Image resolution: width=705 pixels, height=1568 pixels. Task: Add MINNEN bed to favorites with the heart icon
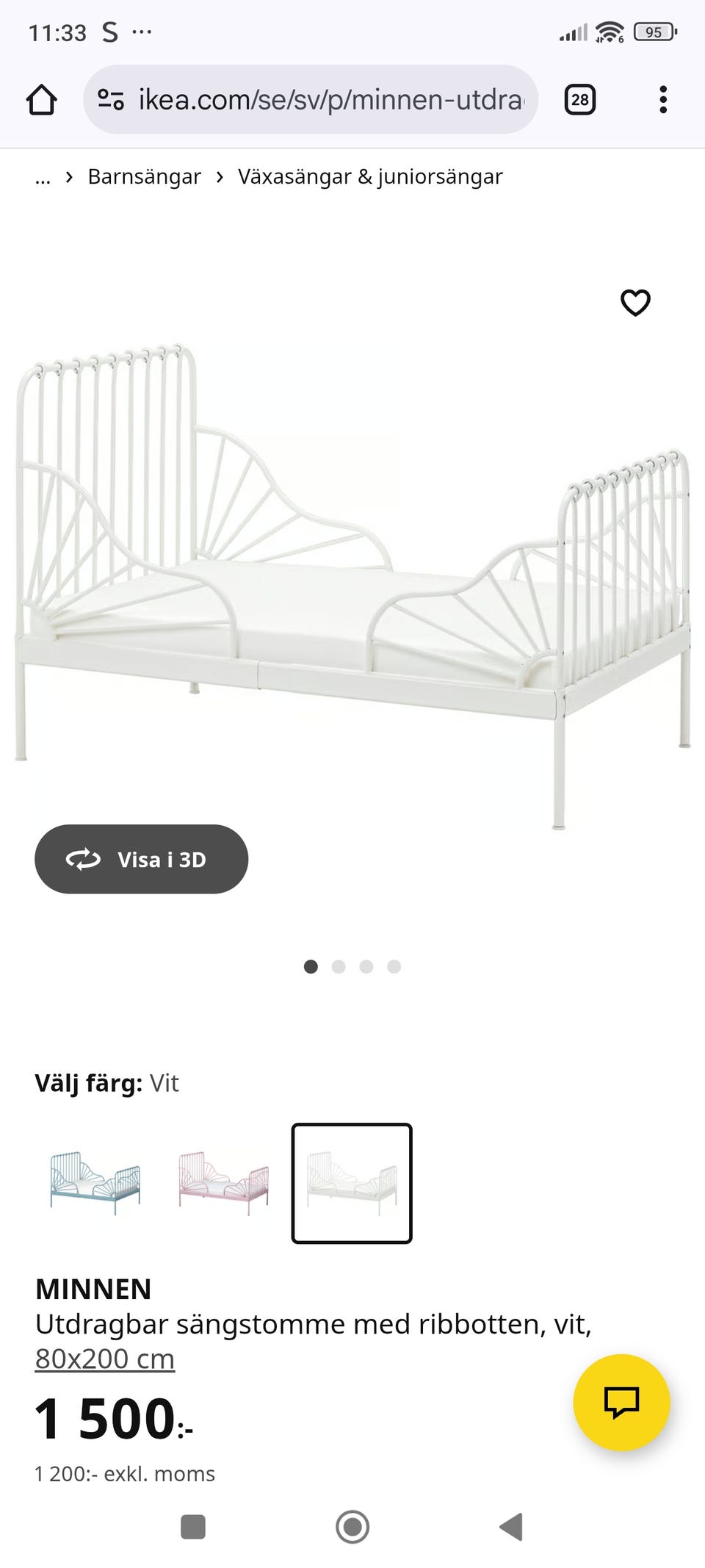pyautogui.click(x=635, y=302)
